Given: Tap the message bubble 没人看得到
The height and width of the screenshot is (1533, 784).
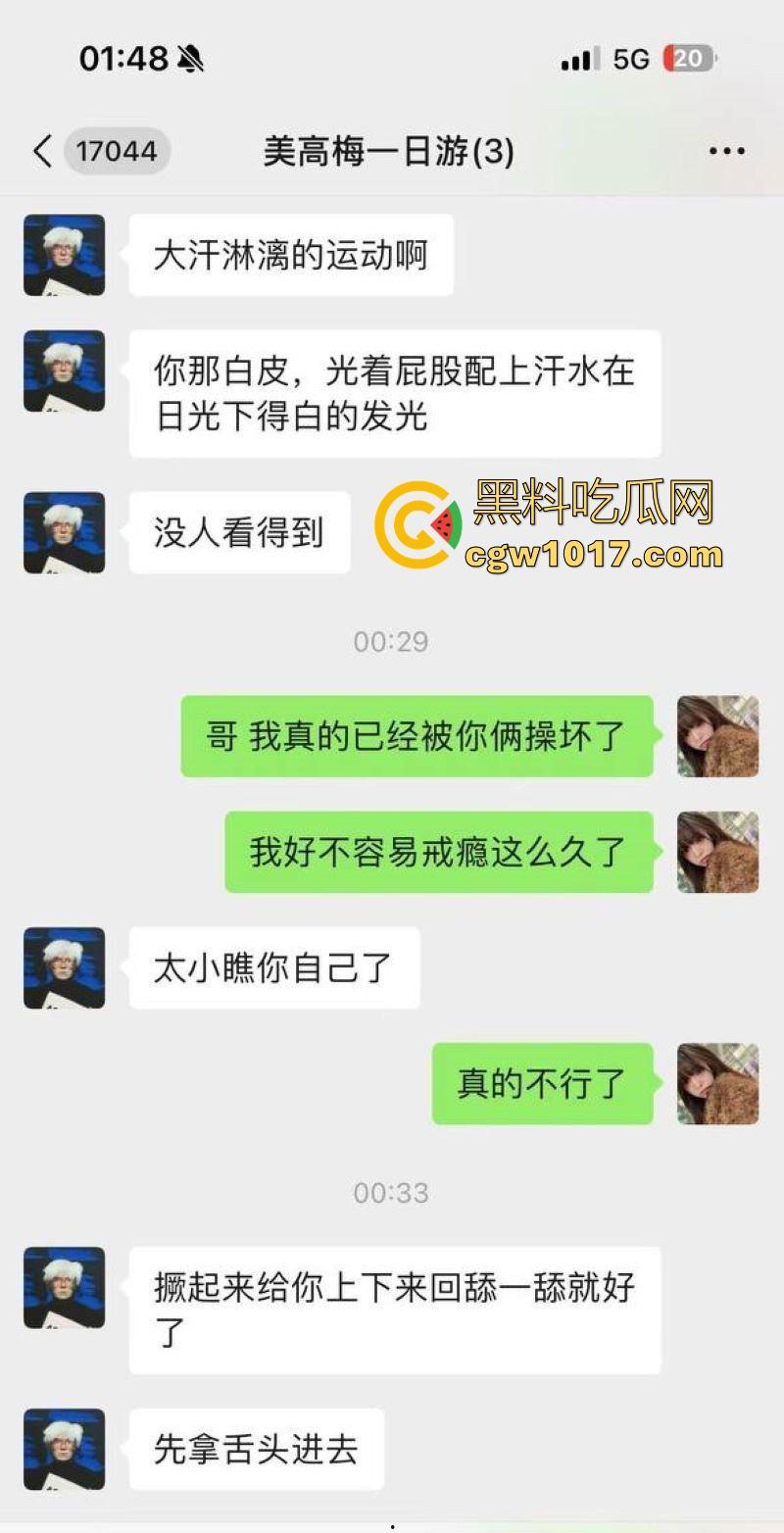Looking at the screenshot, I should [238, 532].
